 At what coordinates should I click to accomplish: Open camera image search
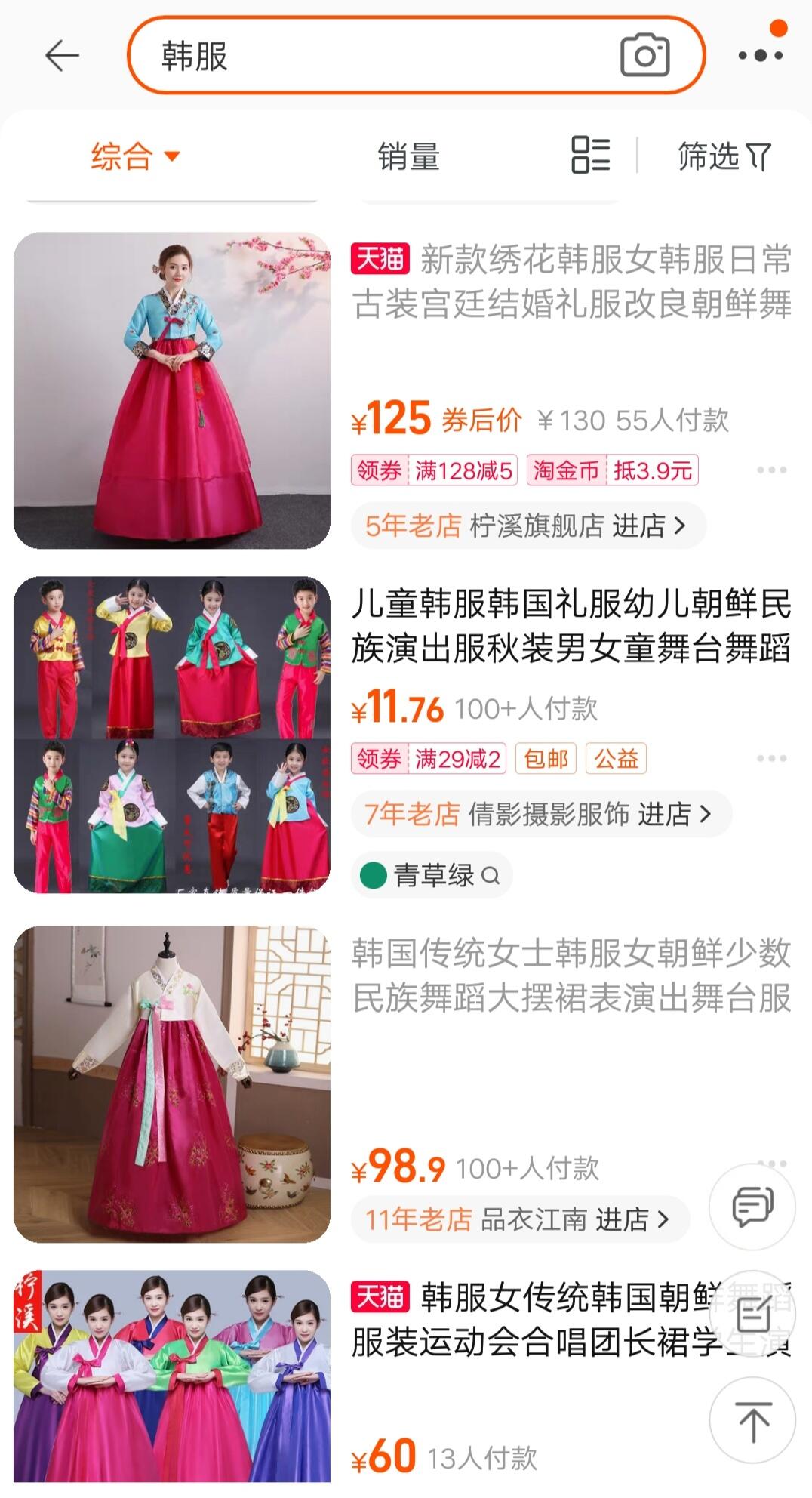[x=644, y=55]
